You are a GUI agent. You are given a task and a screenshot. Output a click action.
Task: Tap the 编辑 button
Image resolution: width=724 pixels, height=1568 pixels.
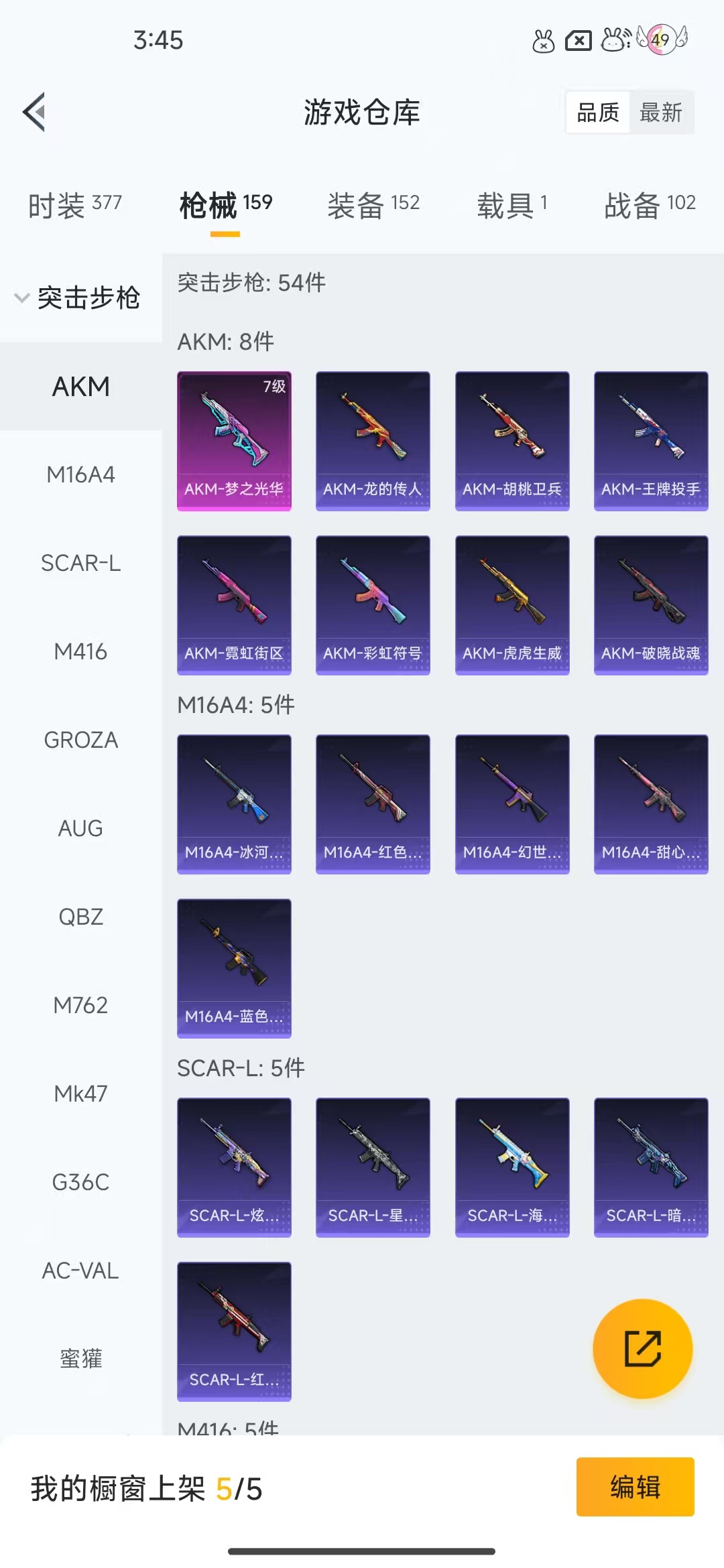[635, 1486]
